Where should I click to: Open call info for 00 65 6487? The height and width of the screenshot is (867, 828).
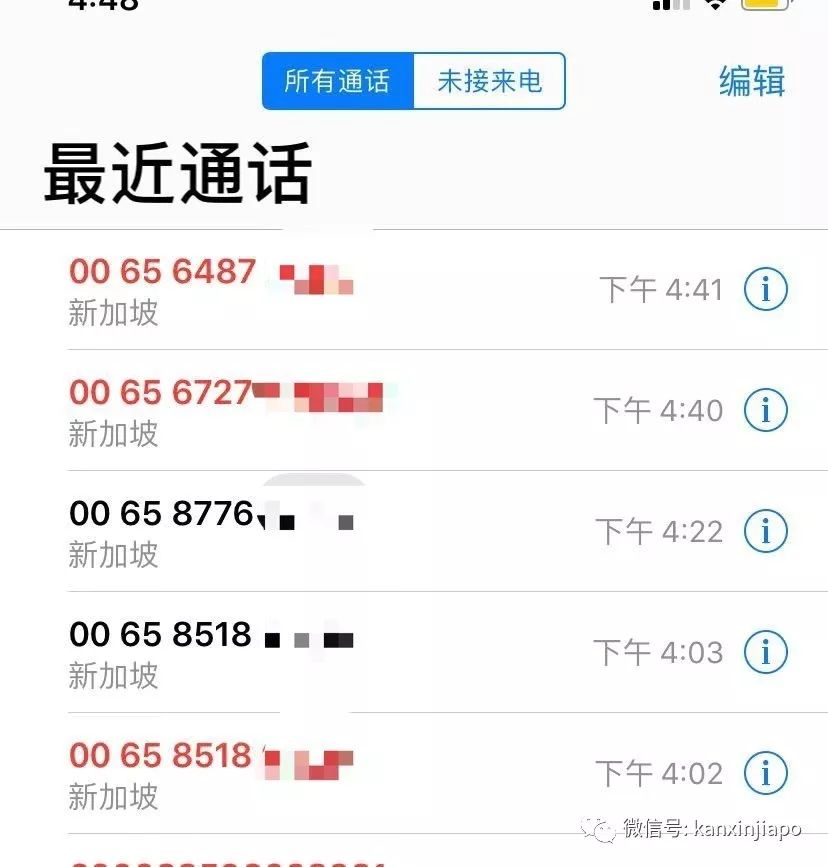(x=765, y=289)
